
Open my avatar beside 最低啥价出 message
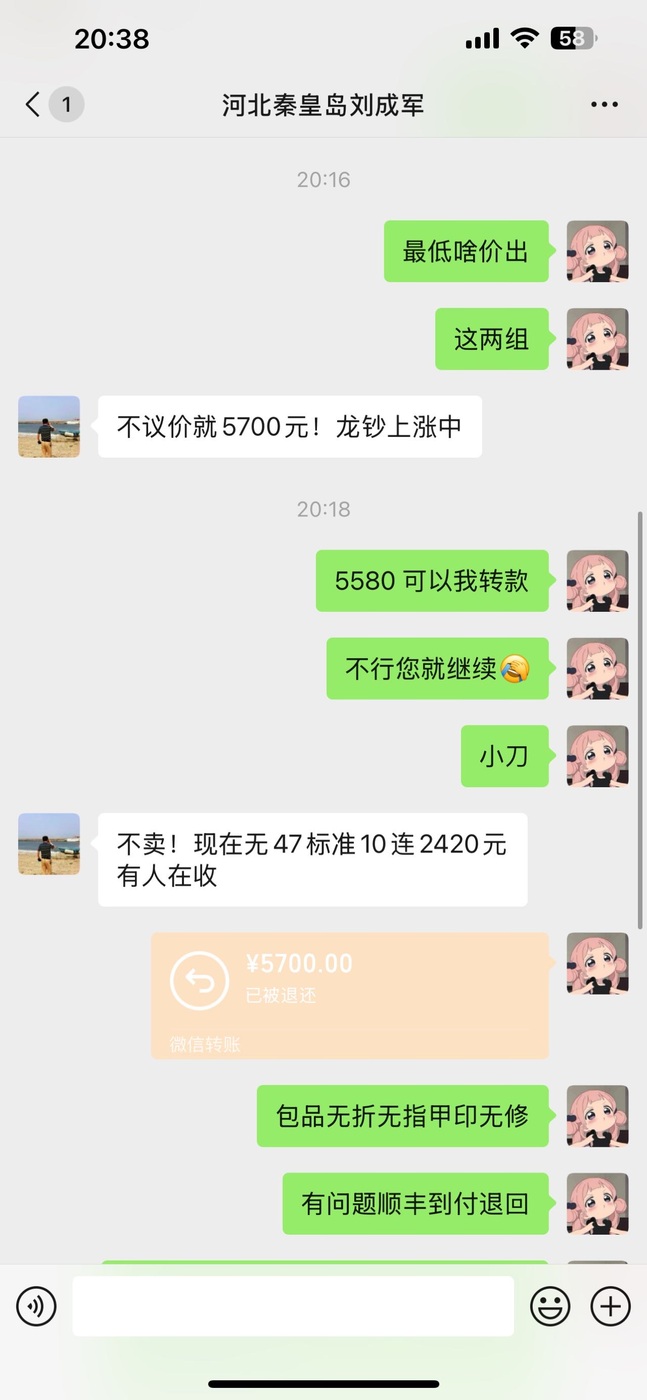pos(598,251)
